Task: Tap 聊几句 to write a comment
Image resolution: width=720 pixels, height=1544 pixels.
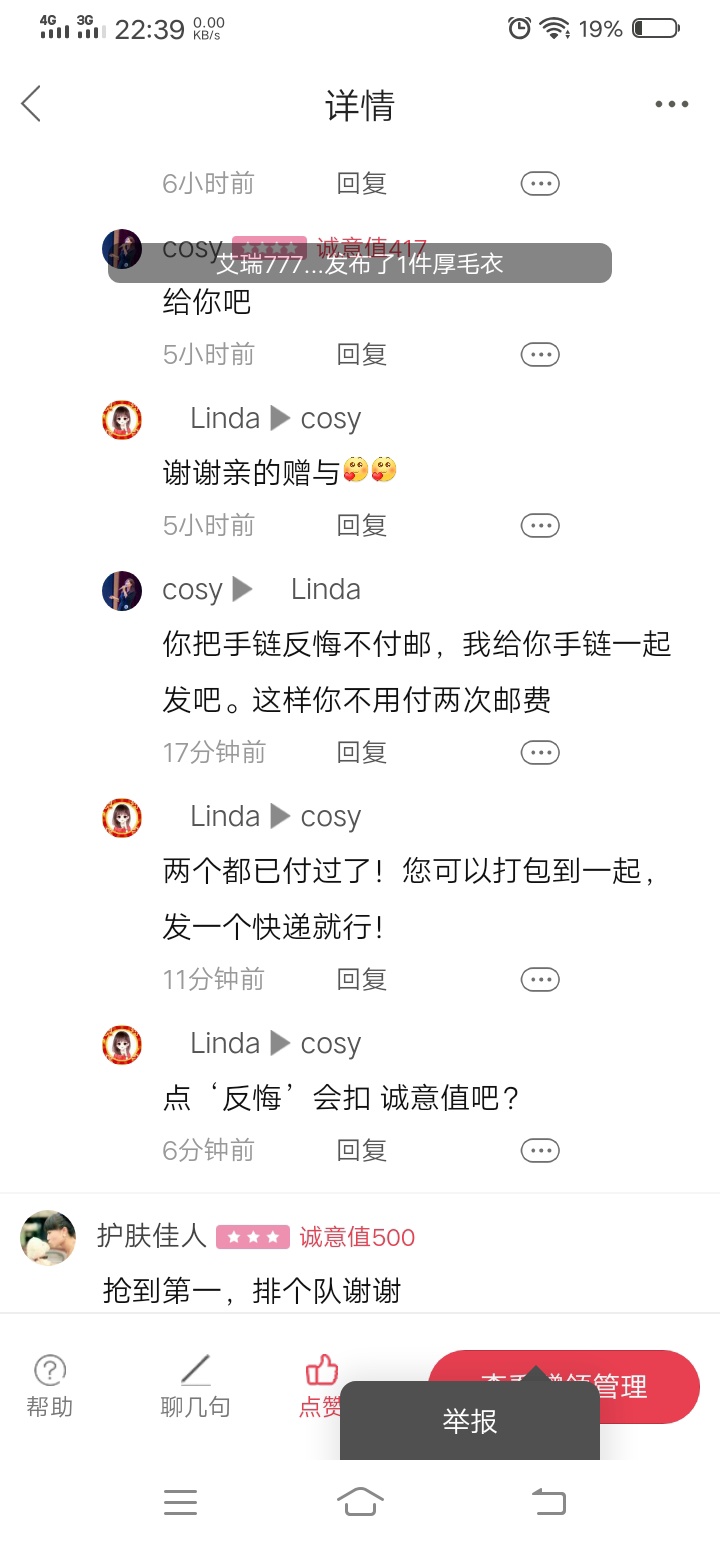Action: tap(195, 1385)
